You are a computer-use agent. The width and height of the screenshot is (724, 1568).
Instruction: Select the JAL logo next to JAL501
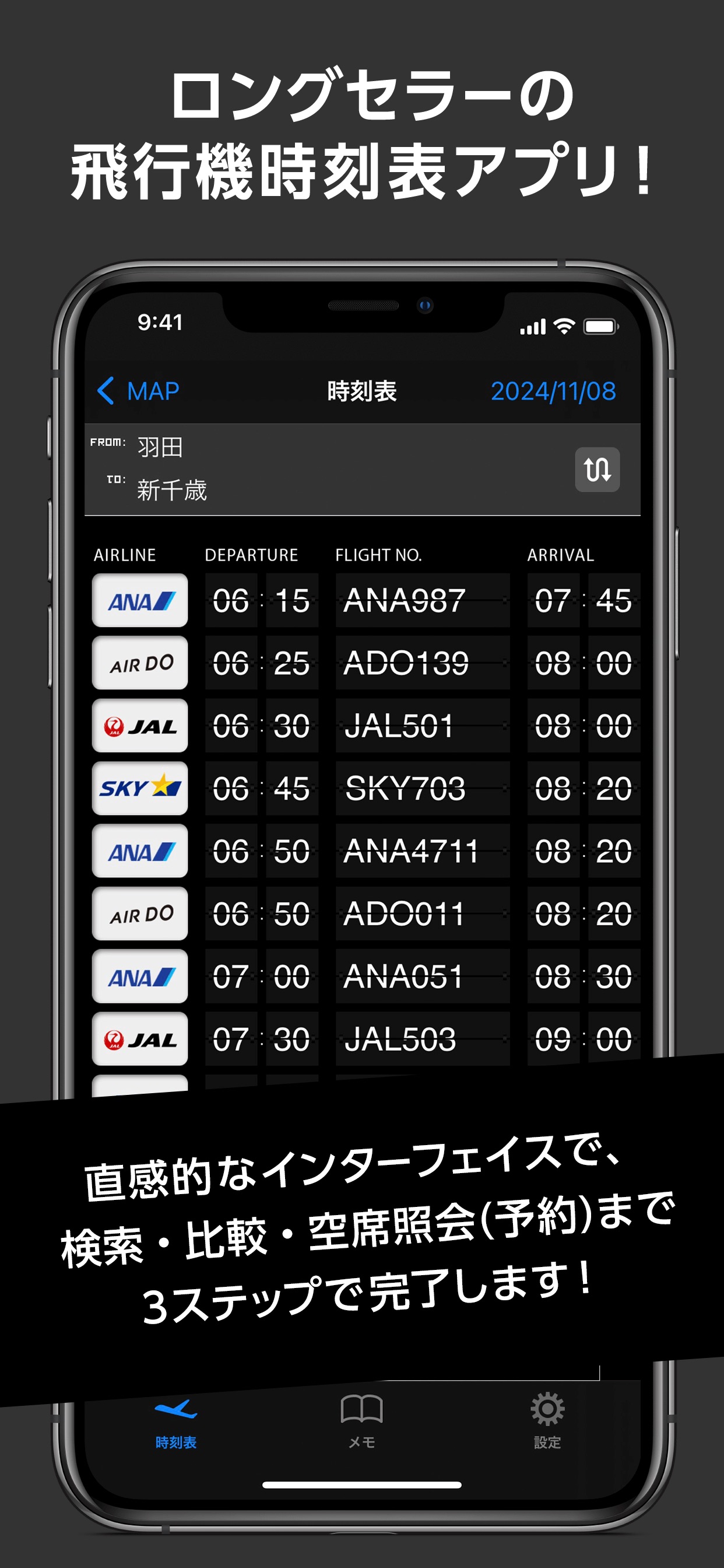[139, 727]
